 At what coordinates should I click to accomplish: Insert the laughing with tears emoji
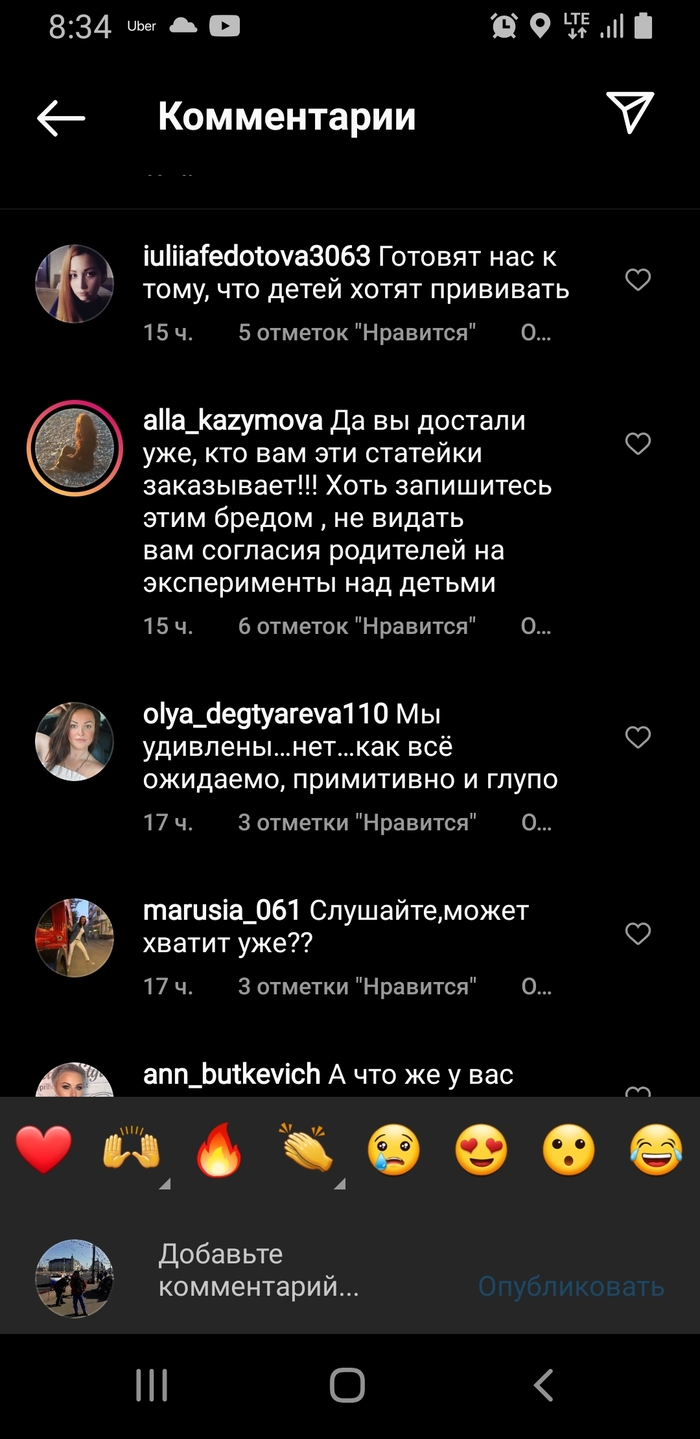pyautogui.click(x=656, y=1150)
